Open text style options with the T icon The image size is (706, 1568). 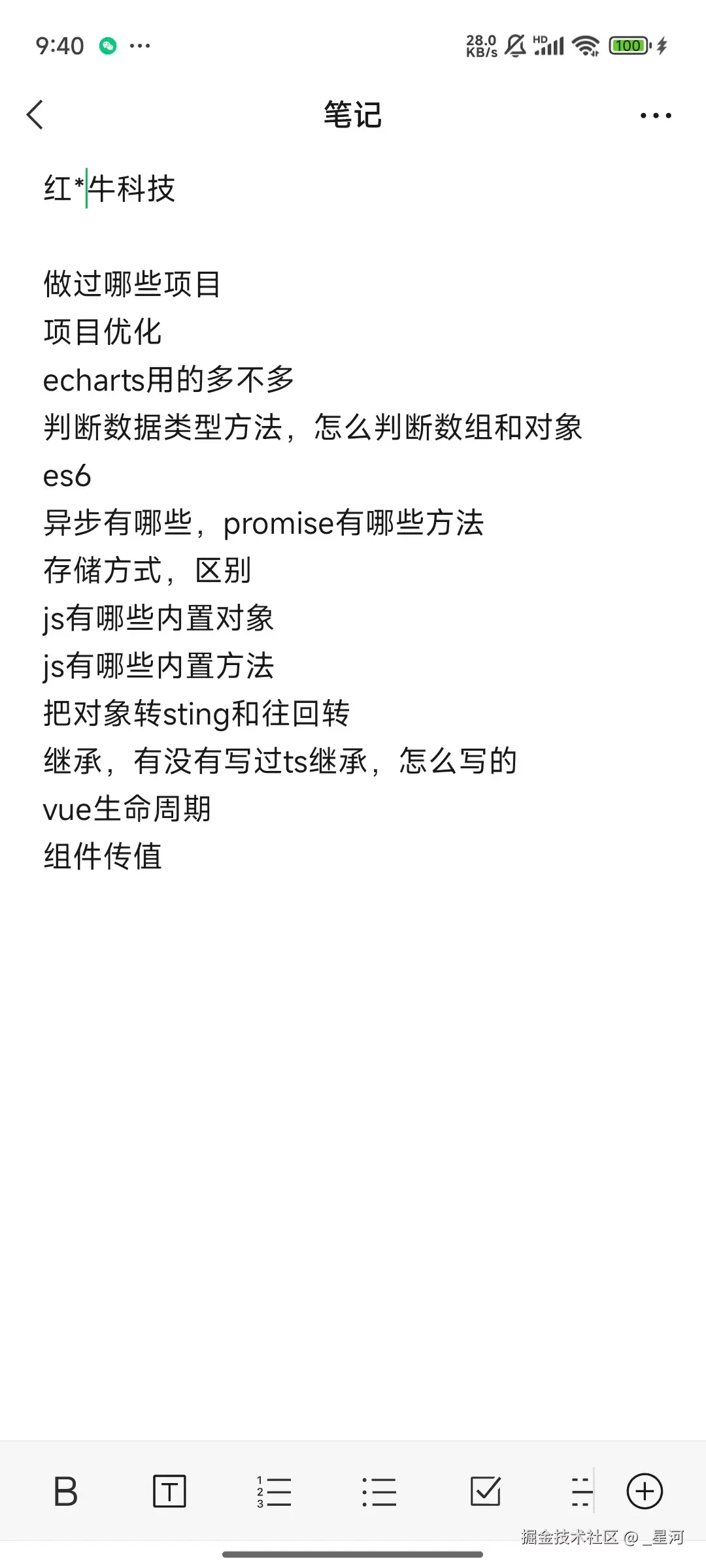169,1492
